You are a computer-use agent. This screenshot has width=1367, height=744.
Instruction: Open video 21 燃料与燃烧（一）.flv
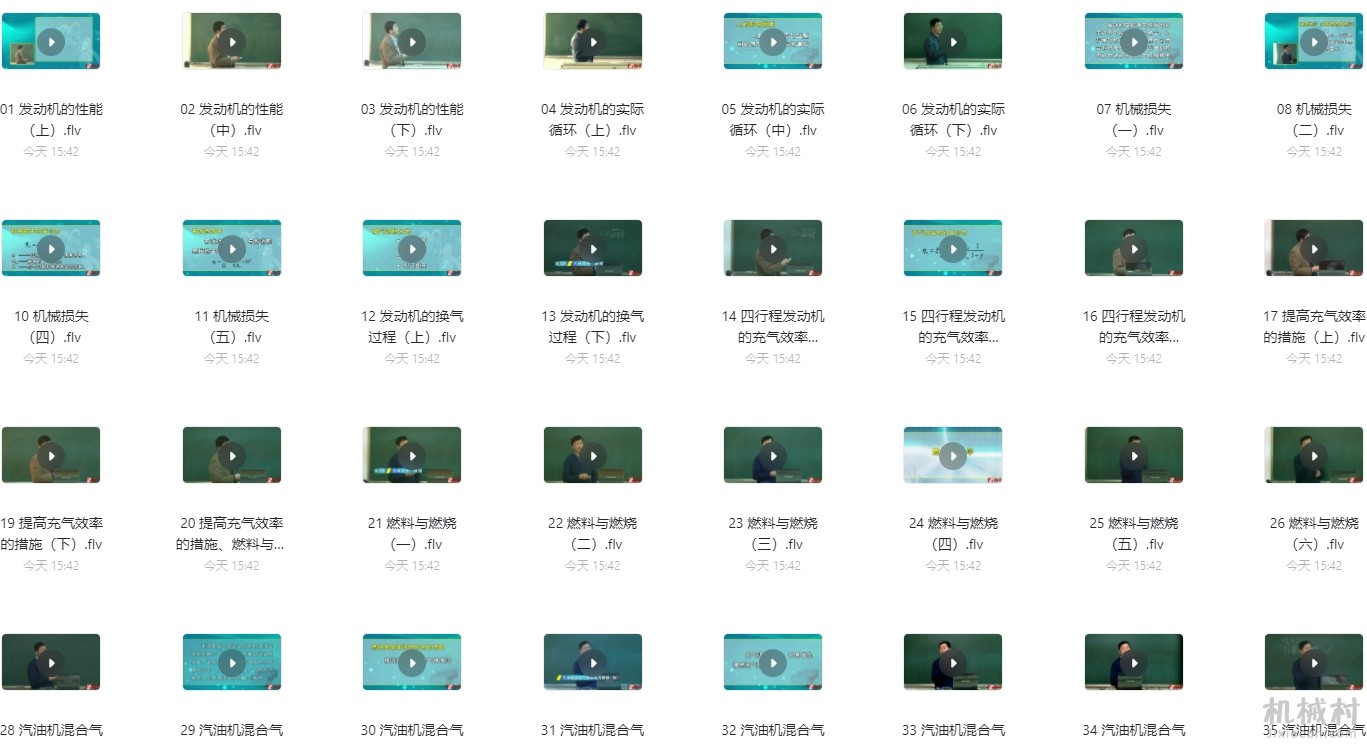click(x=412, y=455)
